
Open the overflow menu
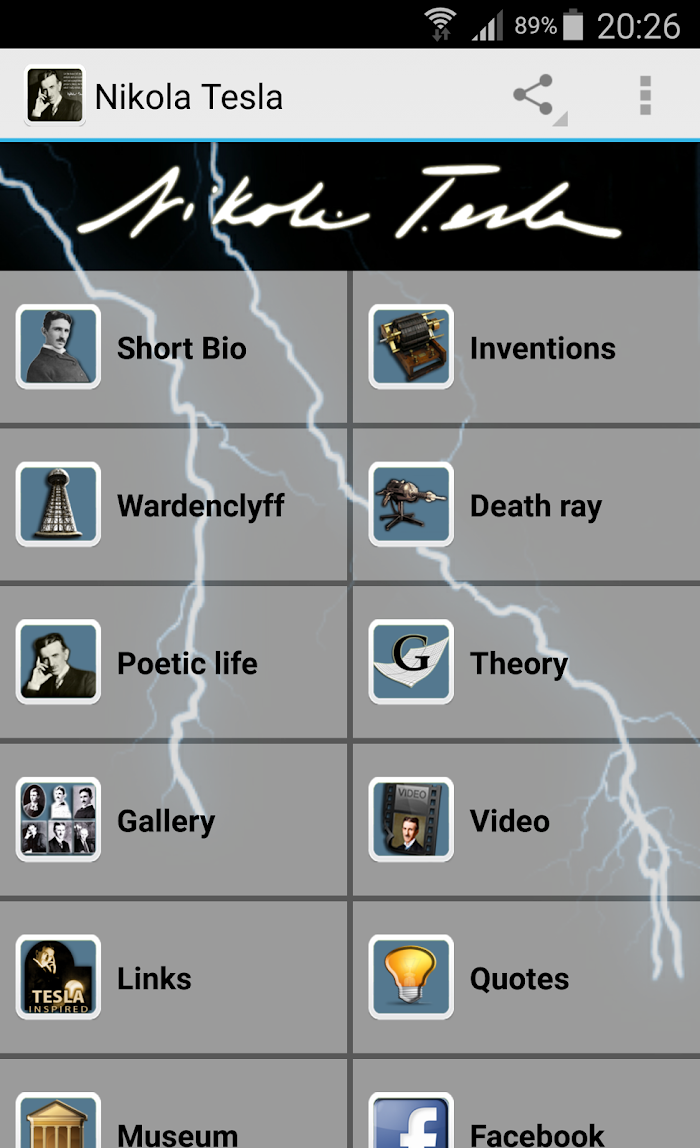pyautogui.click(x=645, y=96)
